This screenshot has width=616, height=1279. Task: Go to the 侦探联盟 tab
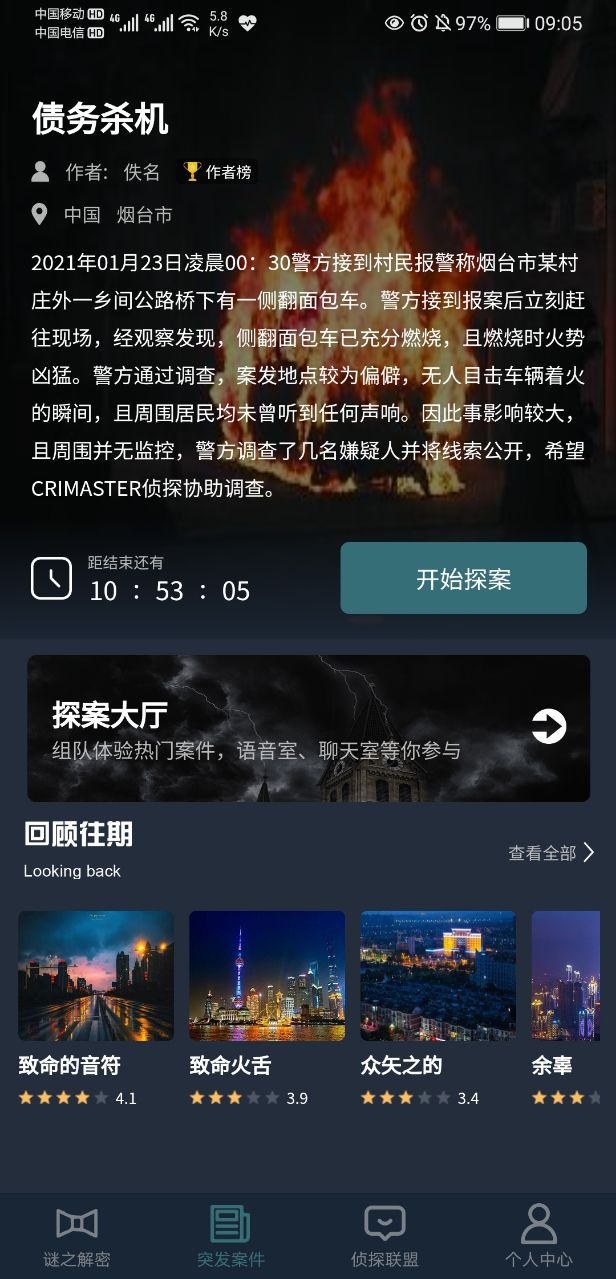pyautogui.click(x=385, y=1236)
